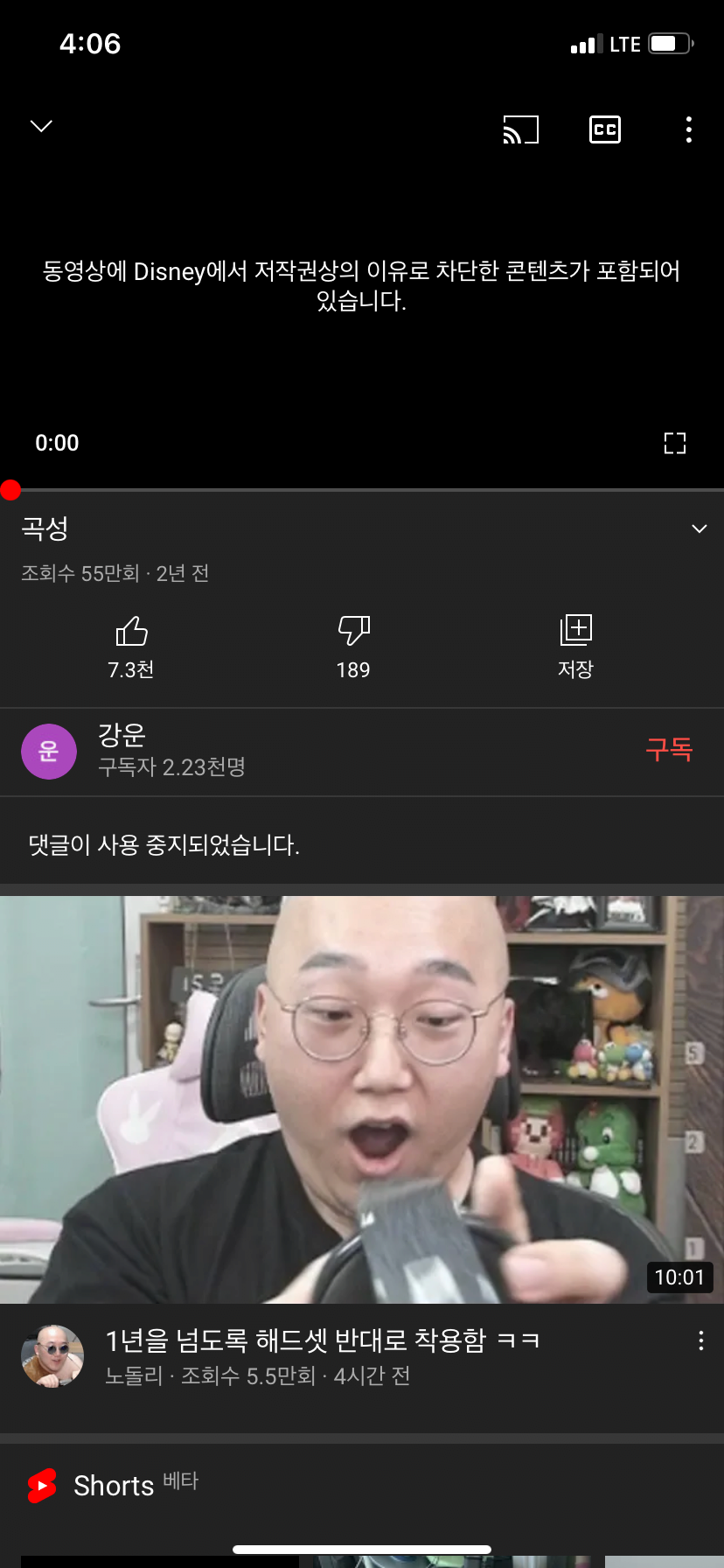Viewport: 724px width, 1568px height.
Task: Minimize the video player with the down chevron
Action: [x=41, y=127]
